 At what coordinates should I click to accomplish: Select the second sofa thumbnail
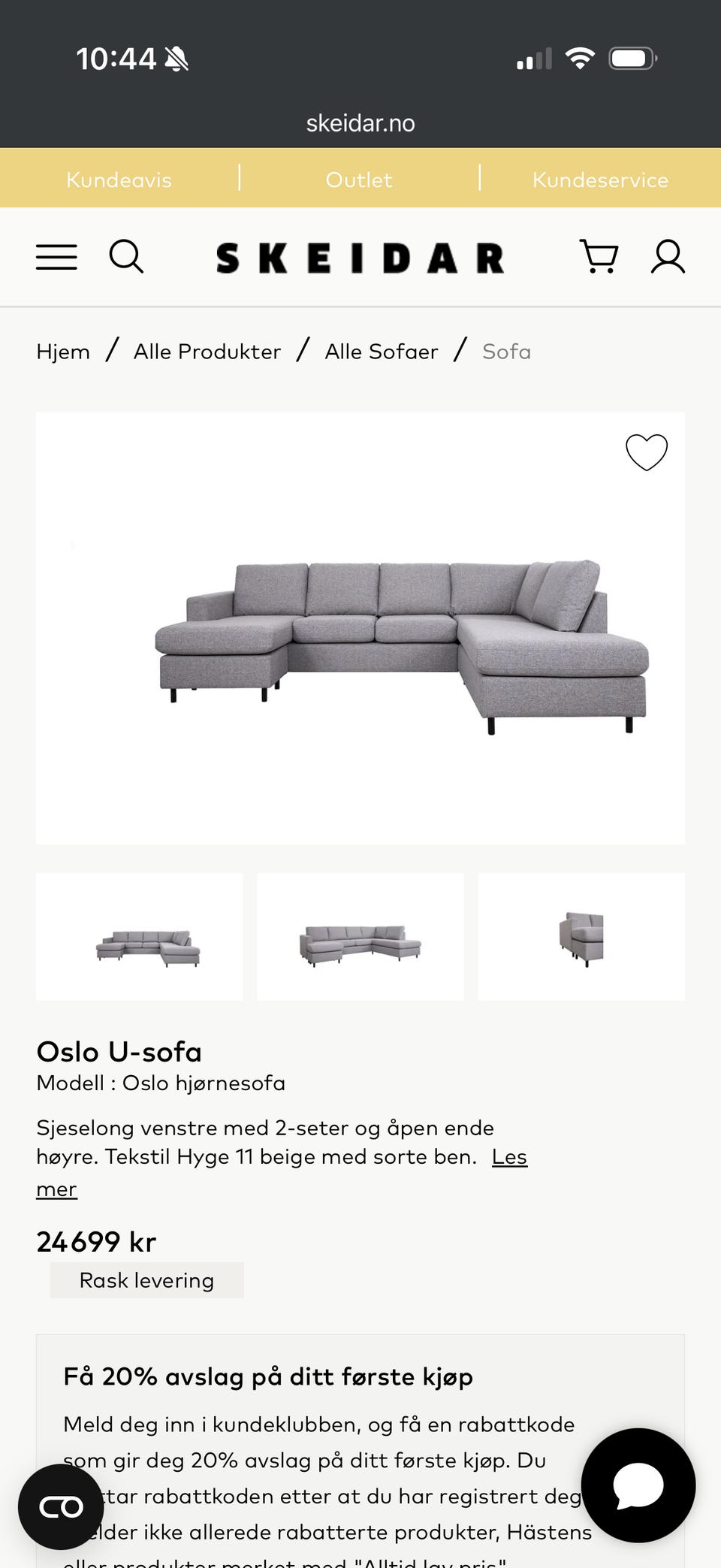tap(360, 936)
